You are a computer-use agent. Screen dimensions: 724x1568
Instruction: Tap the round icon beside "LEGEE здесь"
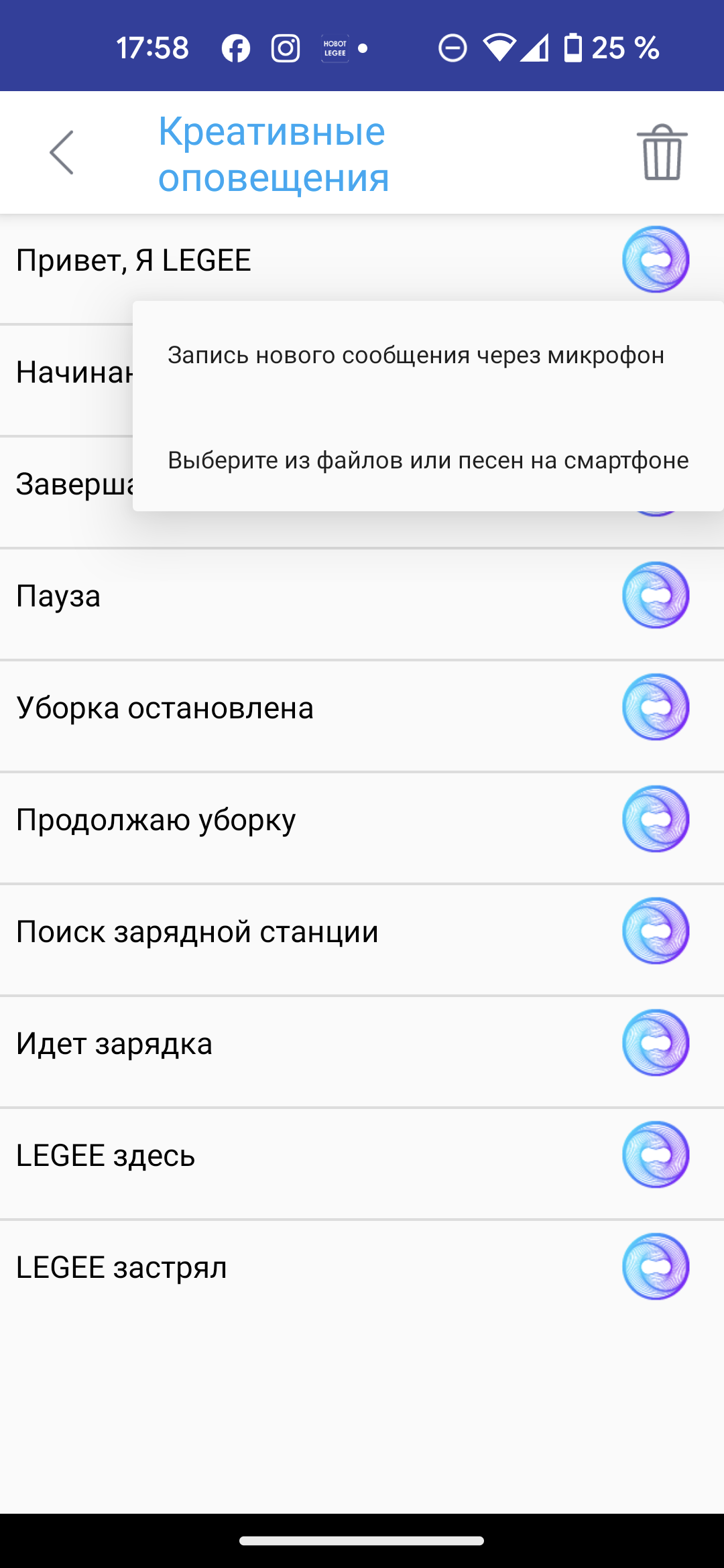[656, 1155]
